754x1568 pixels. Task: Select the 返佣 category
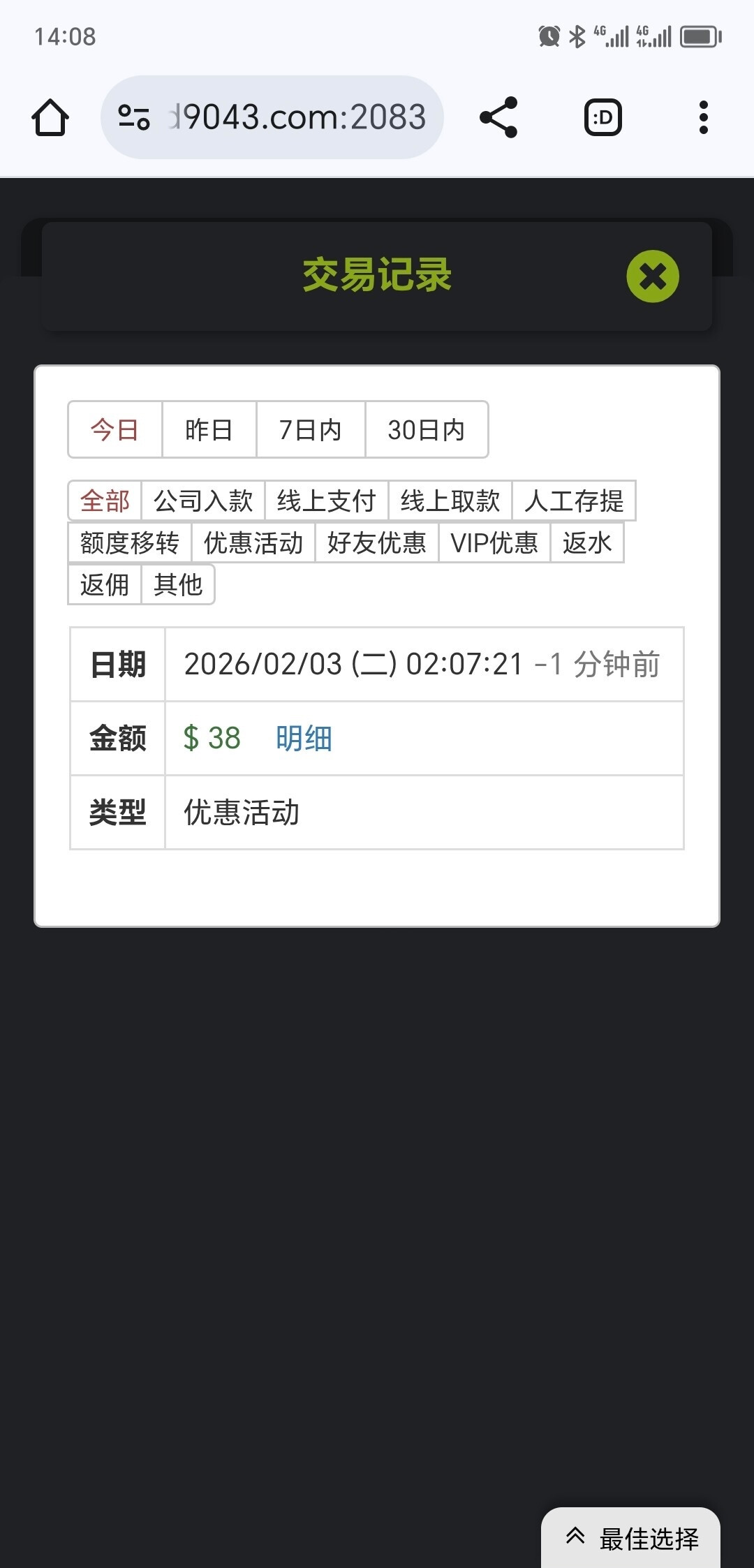105,585
